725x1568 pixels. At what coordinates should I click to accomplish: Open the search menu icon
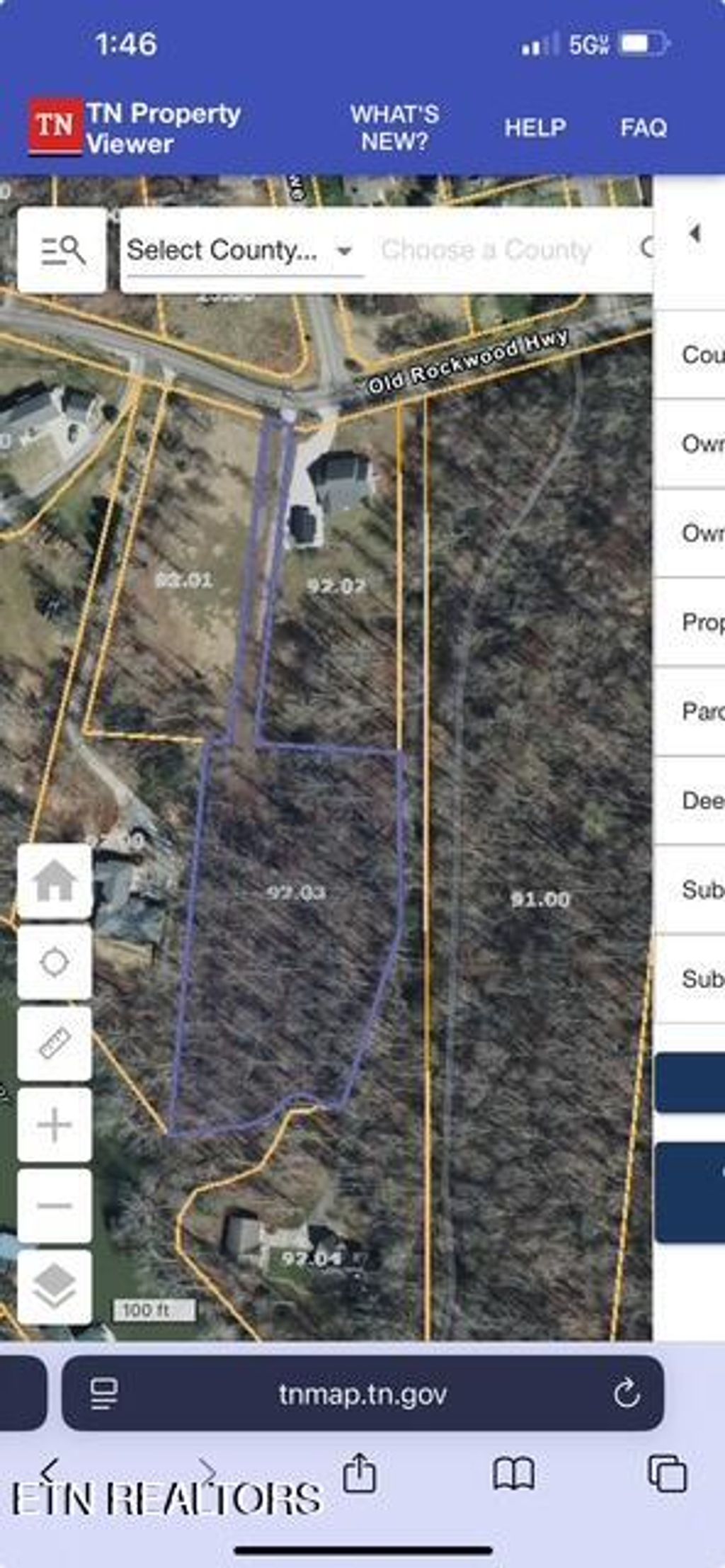pos(62,250)
